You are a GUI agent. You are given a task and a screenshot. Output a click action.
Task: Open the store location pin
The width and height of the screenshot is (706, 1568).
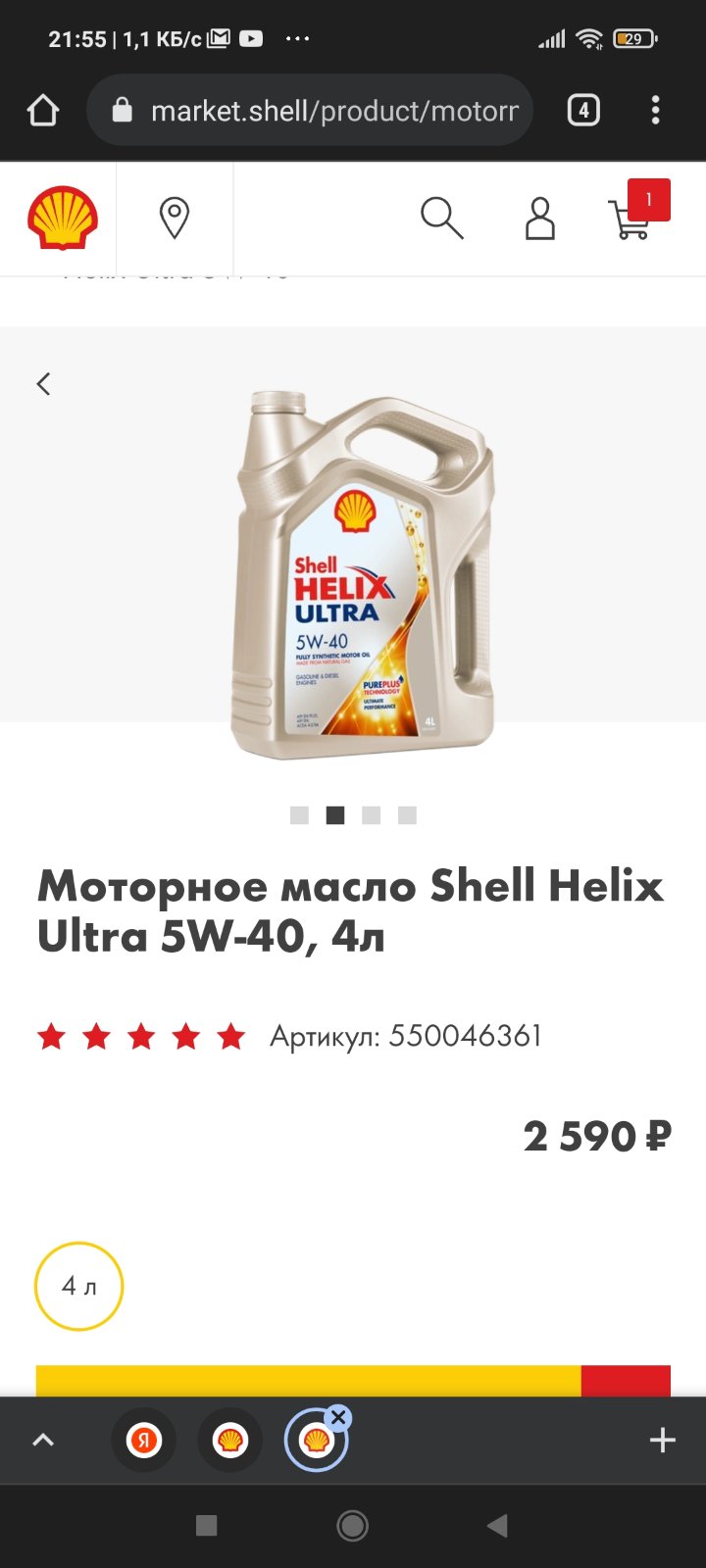coord(175,218)
